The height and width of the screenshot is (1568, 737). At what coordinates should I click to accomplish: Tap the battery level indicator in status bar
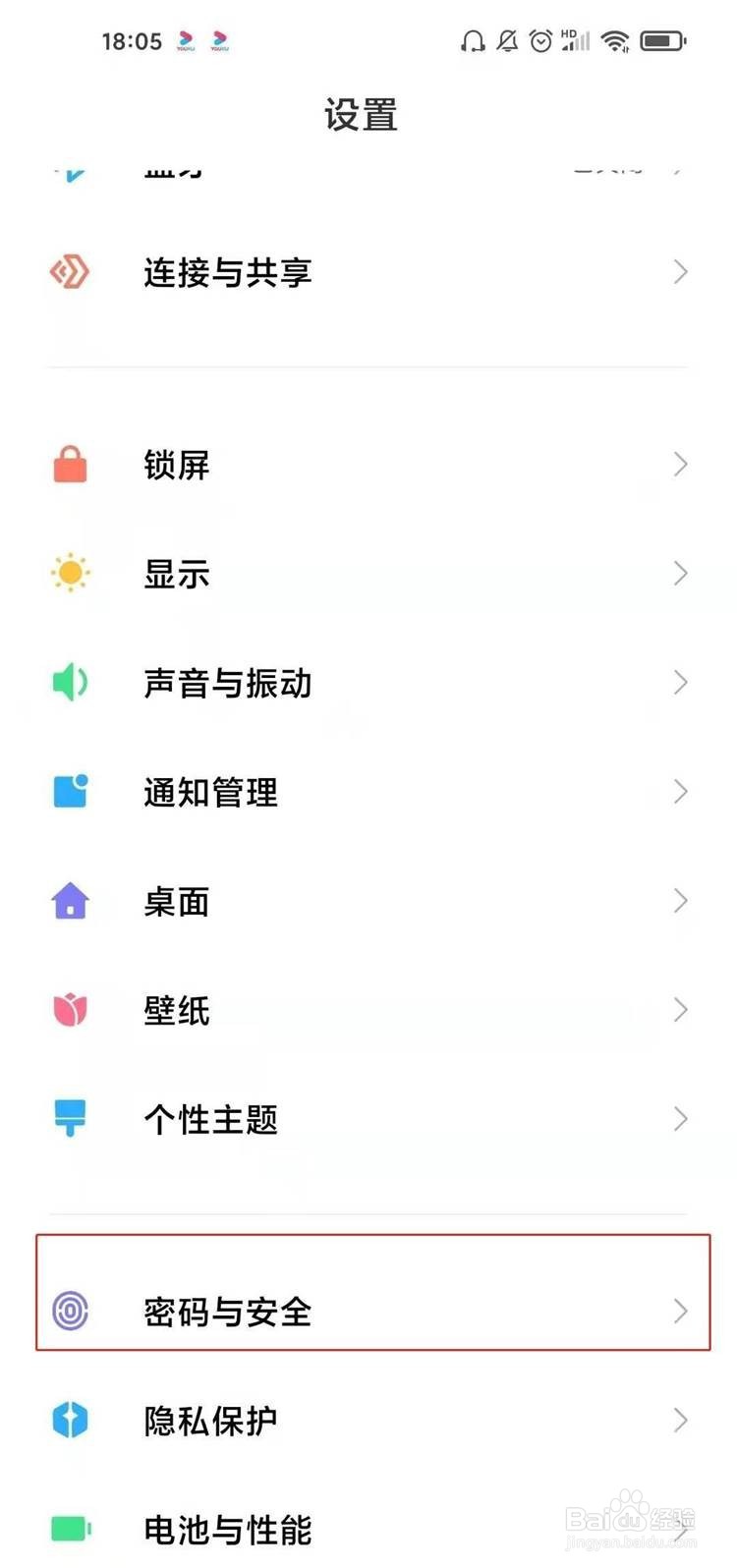pyautogui.click(x=661, y=40)
